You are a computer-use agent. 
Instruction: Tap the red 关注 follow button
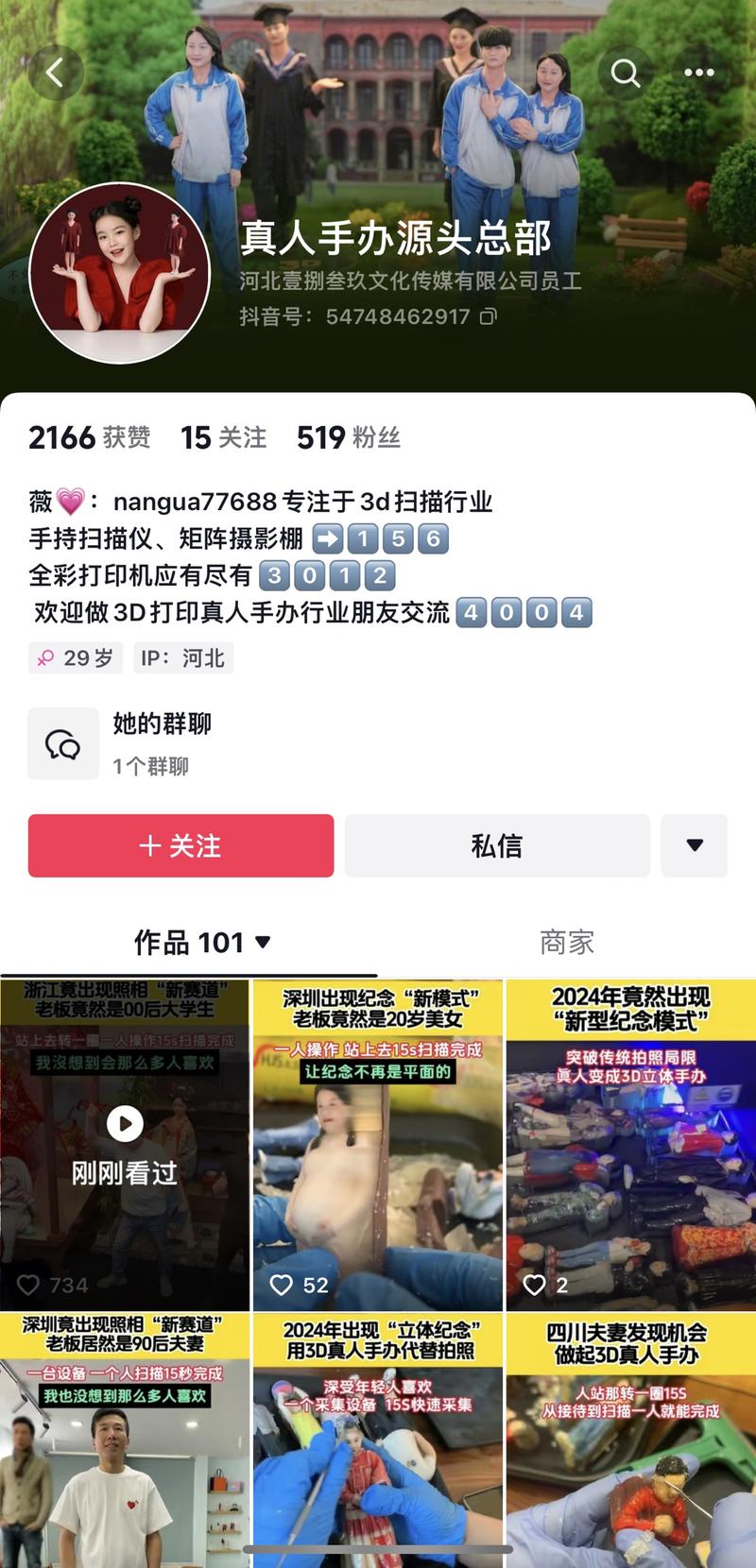[180, 845]
